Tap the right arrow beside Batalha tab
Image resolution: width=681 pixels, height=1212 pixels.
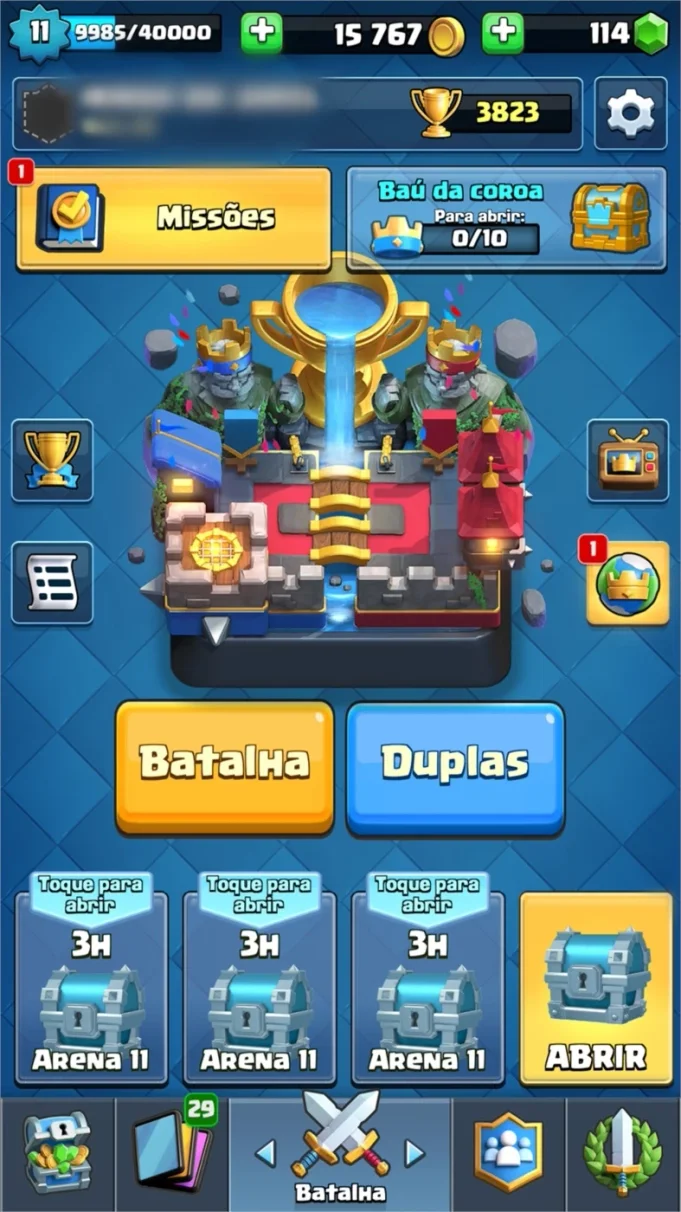pos(415,1153)
